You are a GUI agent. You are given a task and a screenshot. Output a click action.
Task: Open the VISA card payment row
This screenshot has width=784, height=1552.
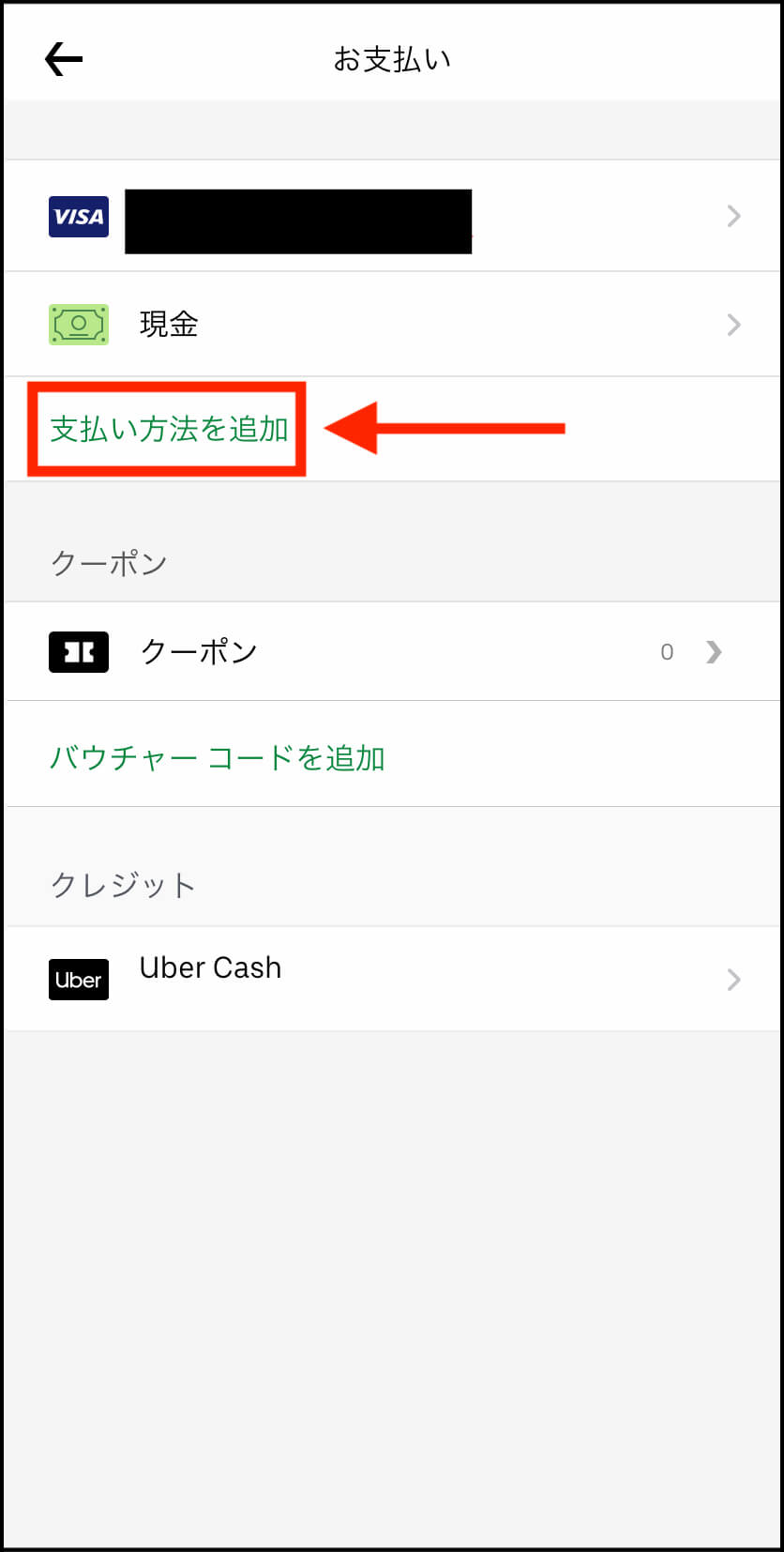[392, 216]
